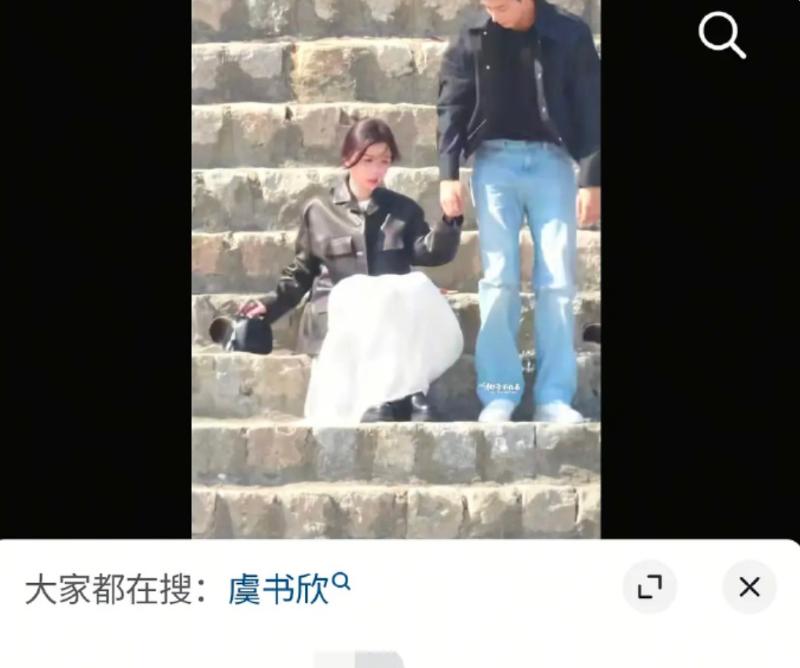The width and height of the screenshot is (800, 668).
Task: Open the search magnifier icon
Action: [x=722, y=36]
